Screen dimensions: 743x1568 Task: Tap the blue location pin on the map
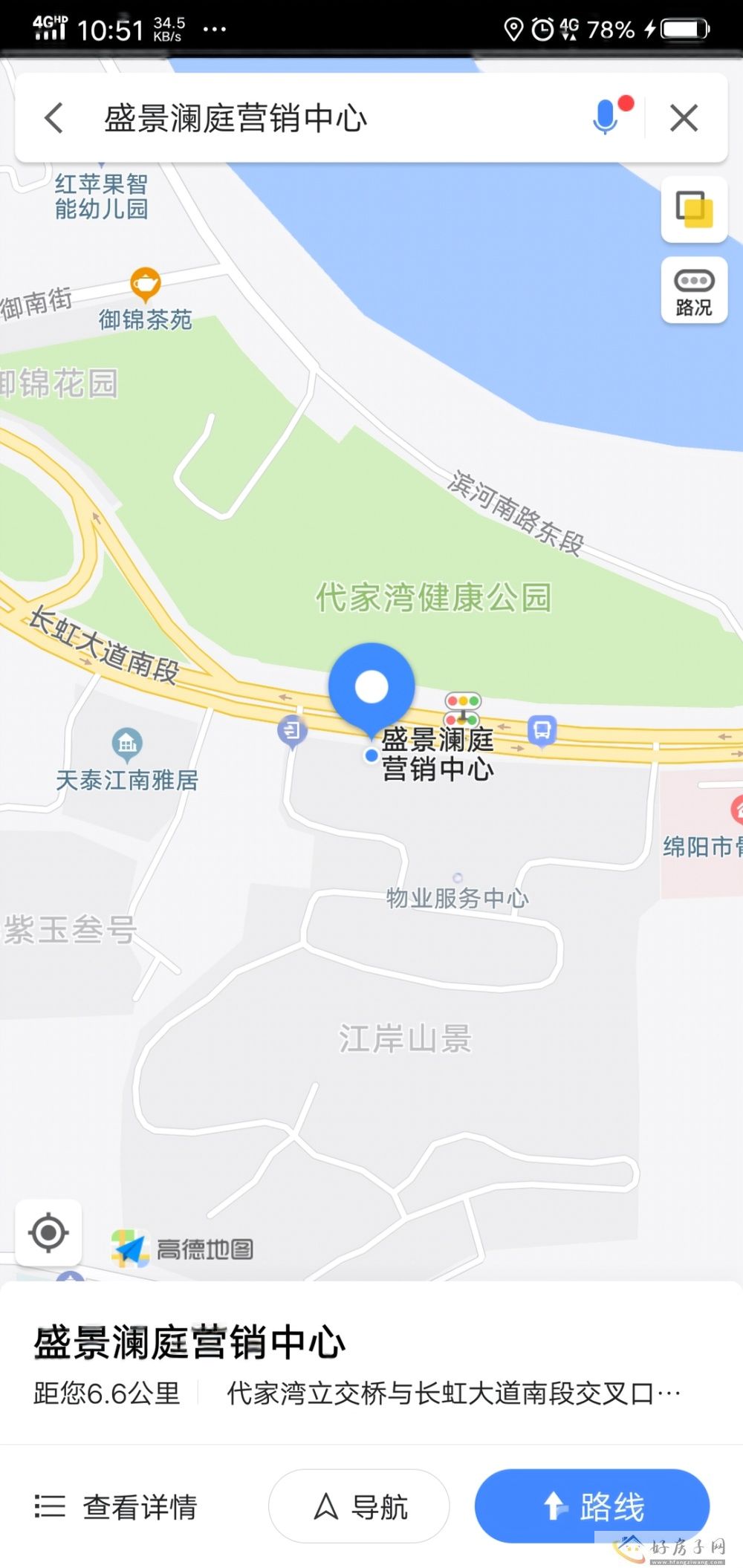click(x=371, y=687)
